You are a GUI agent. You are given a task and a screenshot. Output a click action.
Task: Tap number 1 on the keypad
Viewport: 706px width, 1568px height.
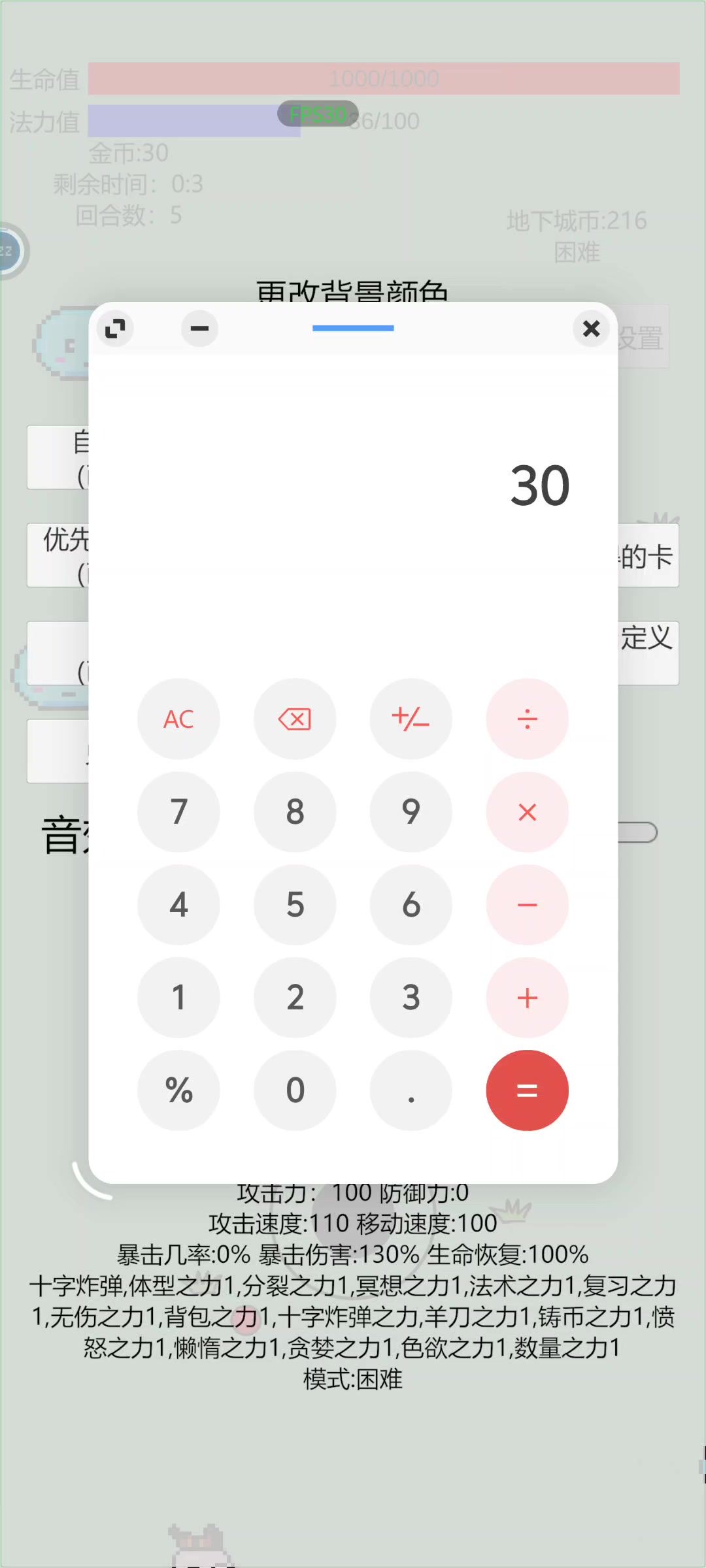[x=178, y=998]
